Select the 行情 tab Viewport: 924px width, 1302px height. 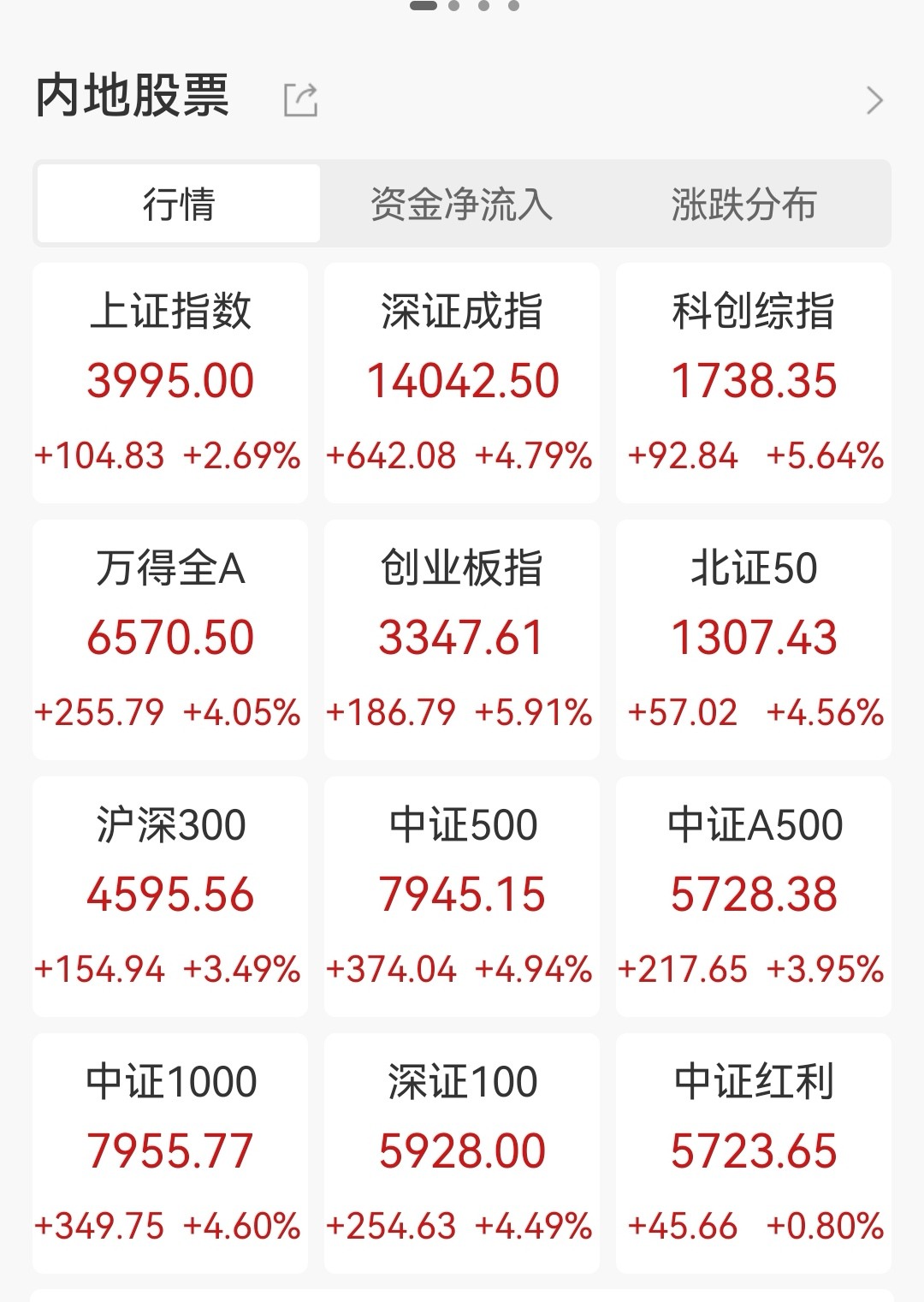(x=179, y=204)
